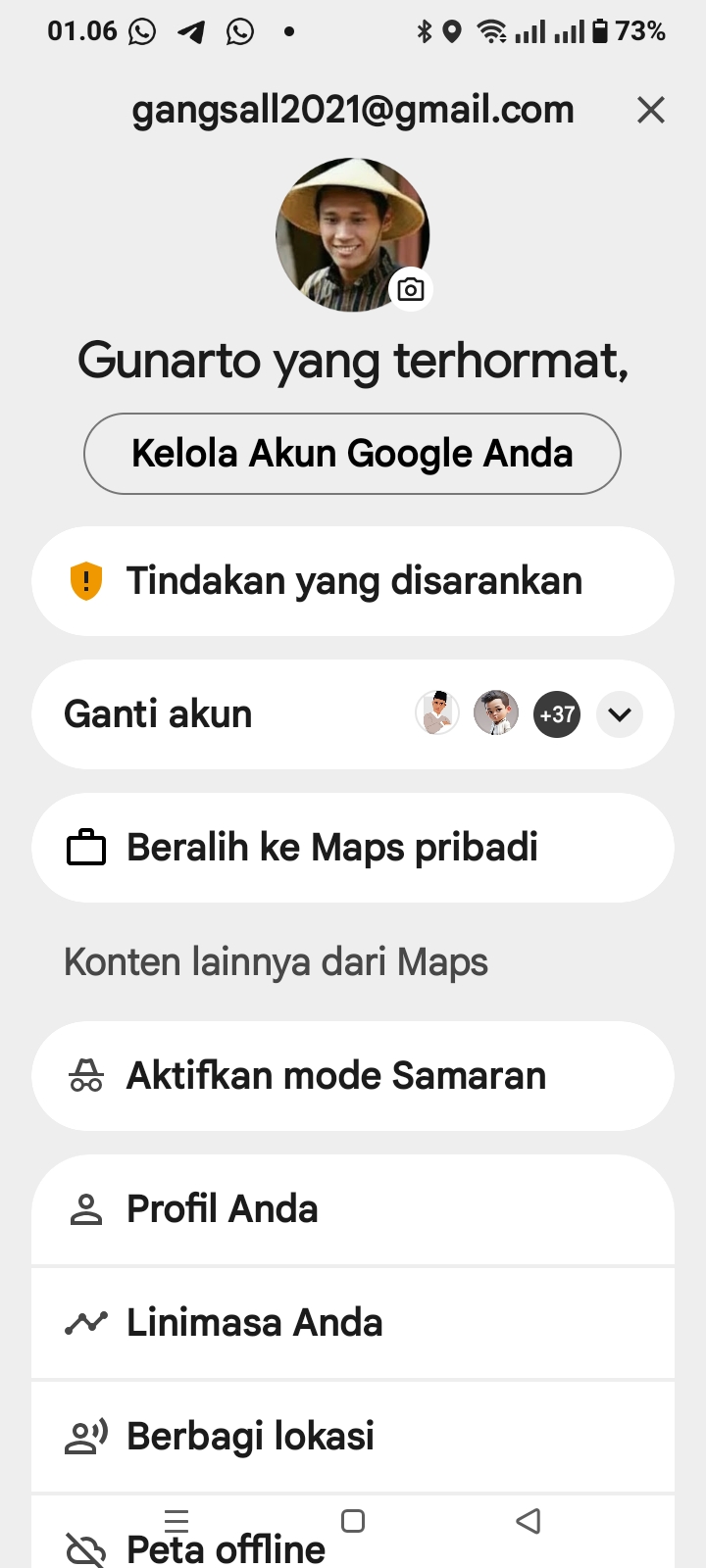Viewport: 706px width, 1568px height.
Task: Open Berbagi lokasi
Action: (x=352, y=1437)
